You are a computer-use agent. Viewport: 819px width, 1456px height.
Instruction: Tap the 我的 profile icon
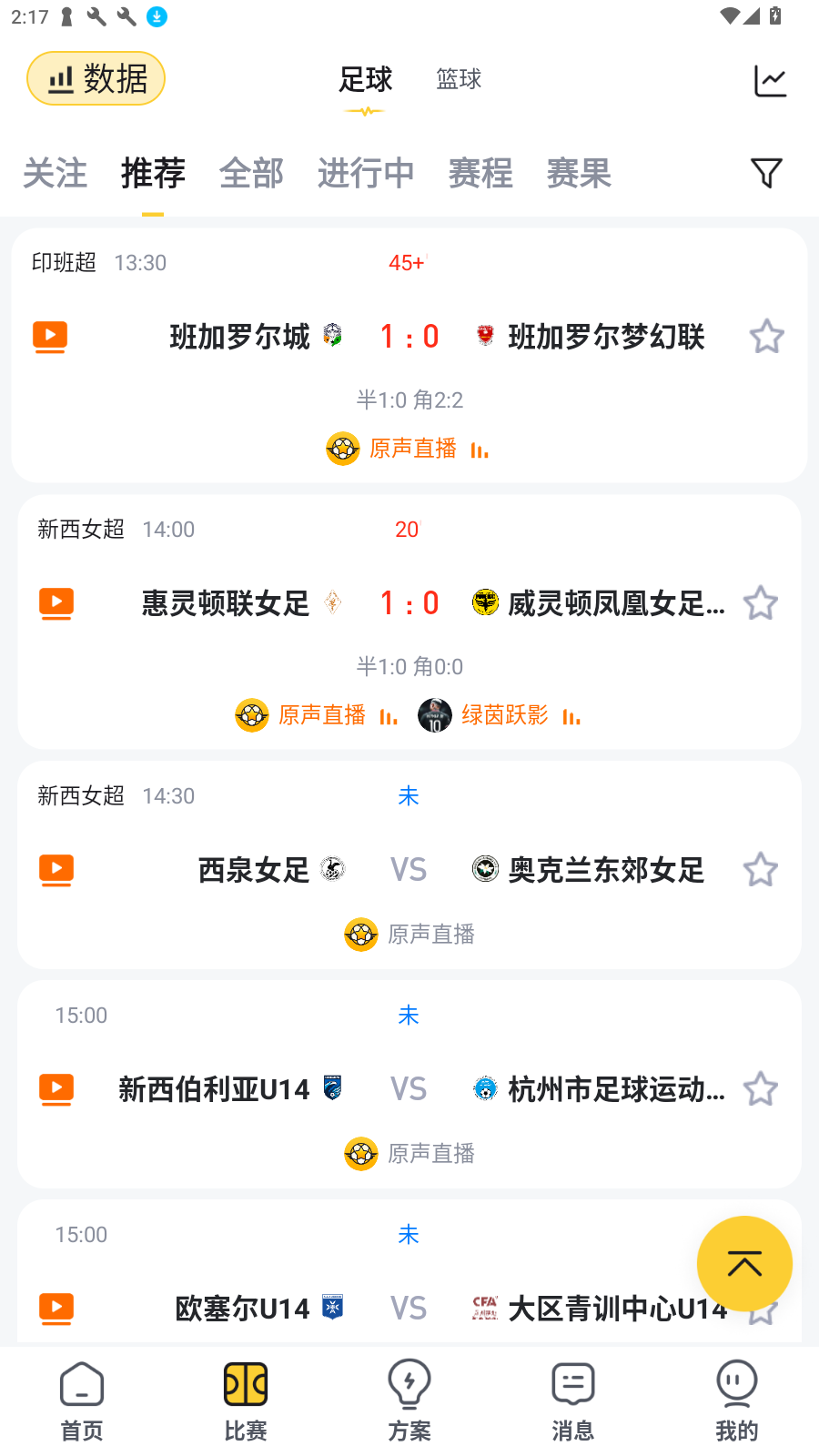[x=736, y=1384]
